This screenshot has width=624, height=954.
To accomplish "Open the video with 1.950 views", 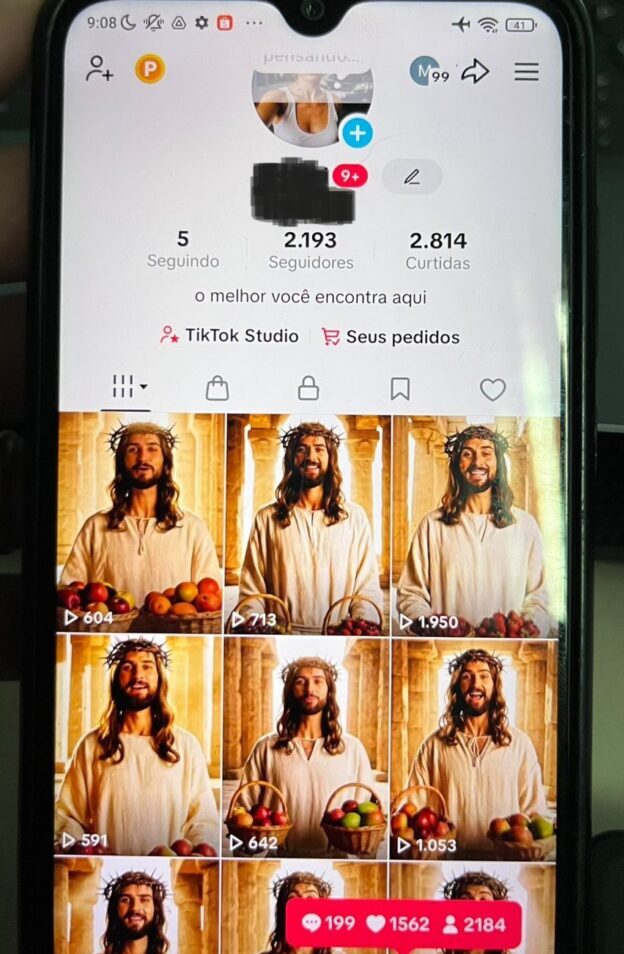I will point(476,525).
